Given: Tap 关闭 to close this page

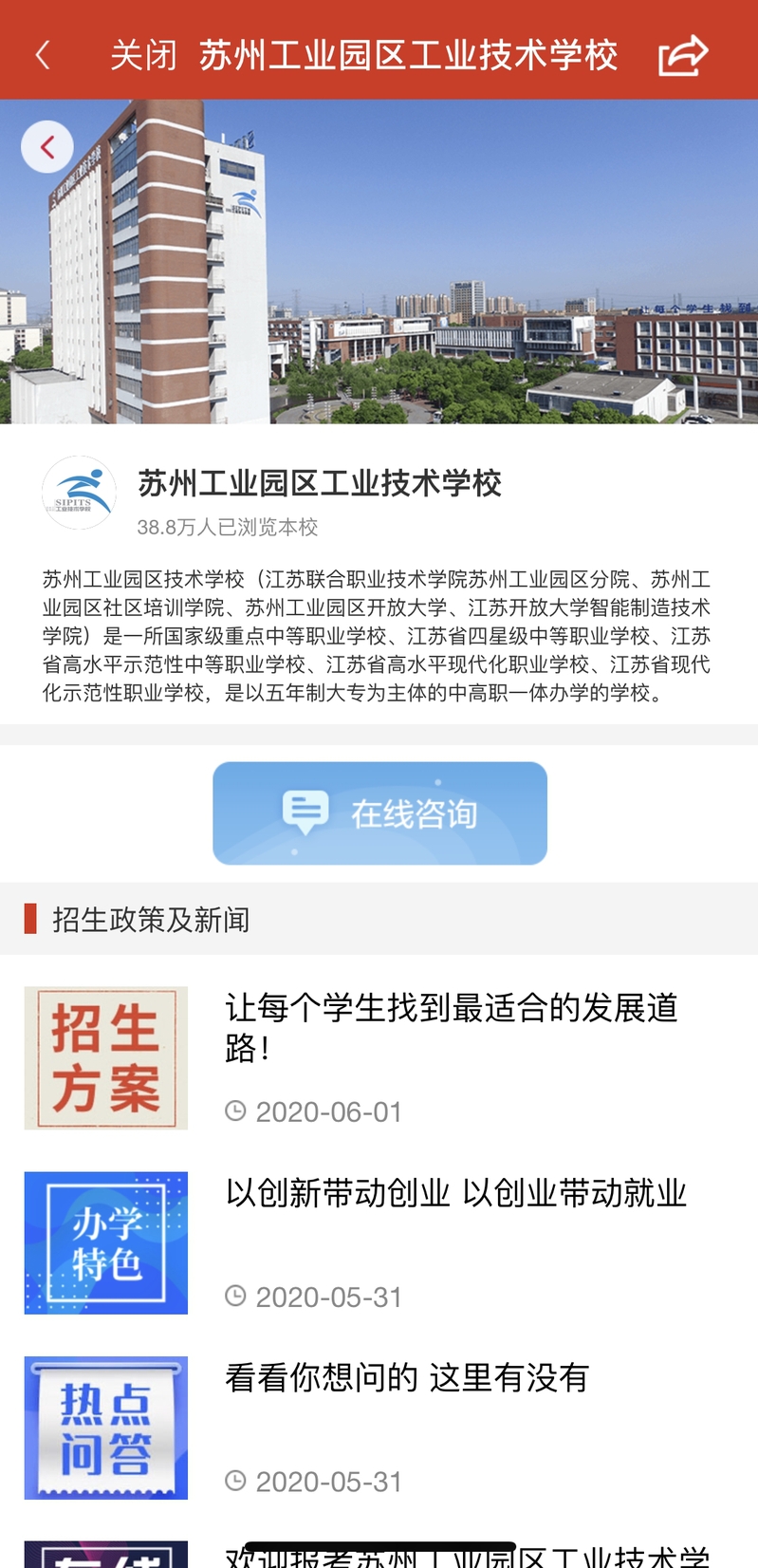Looking at the screenshot, I should [143, 55].
